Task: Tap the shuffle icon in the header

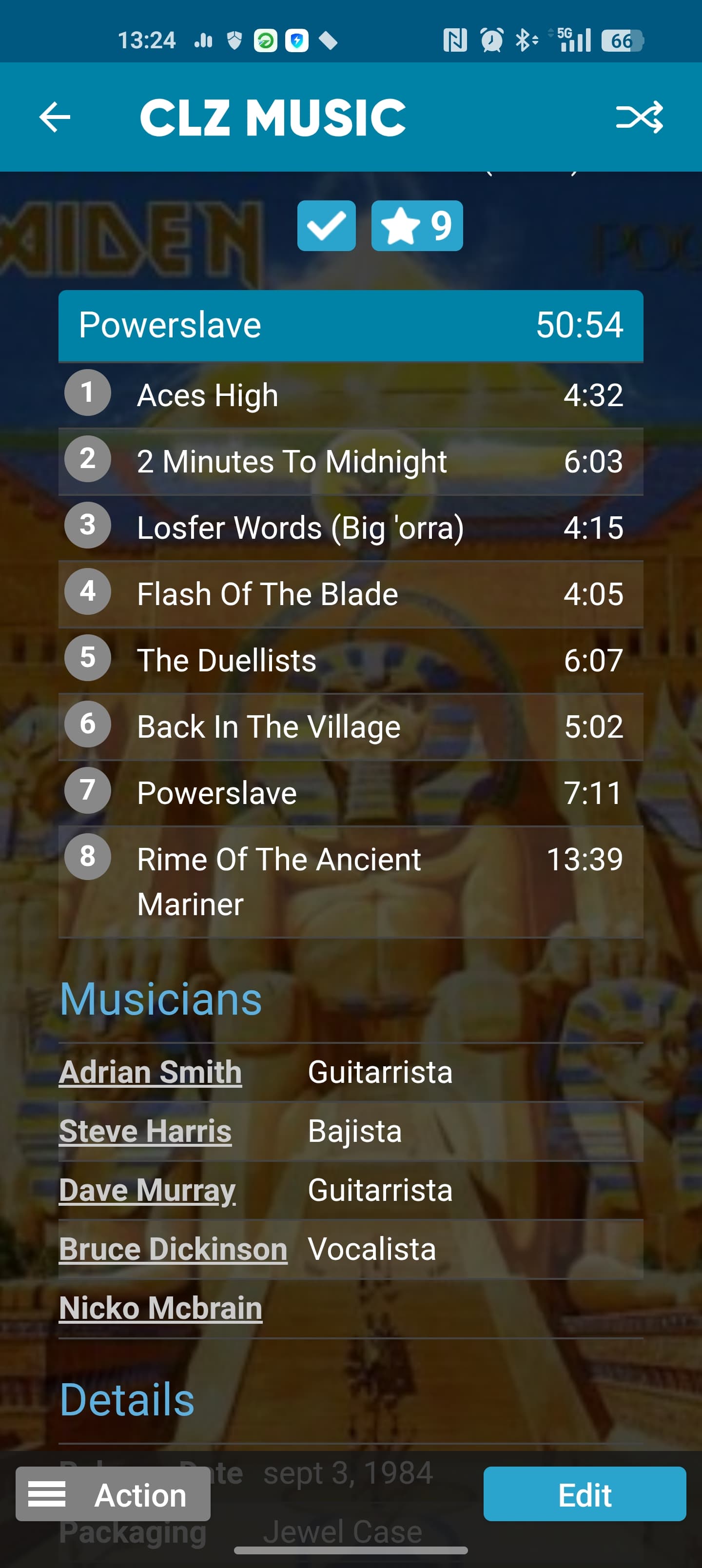Action: pyautogui.click(x=639, y=117)
